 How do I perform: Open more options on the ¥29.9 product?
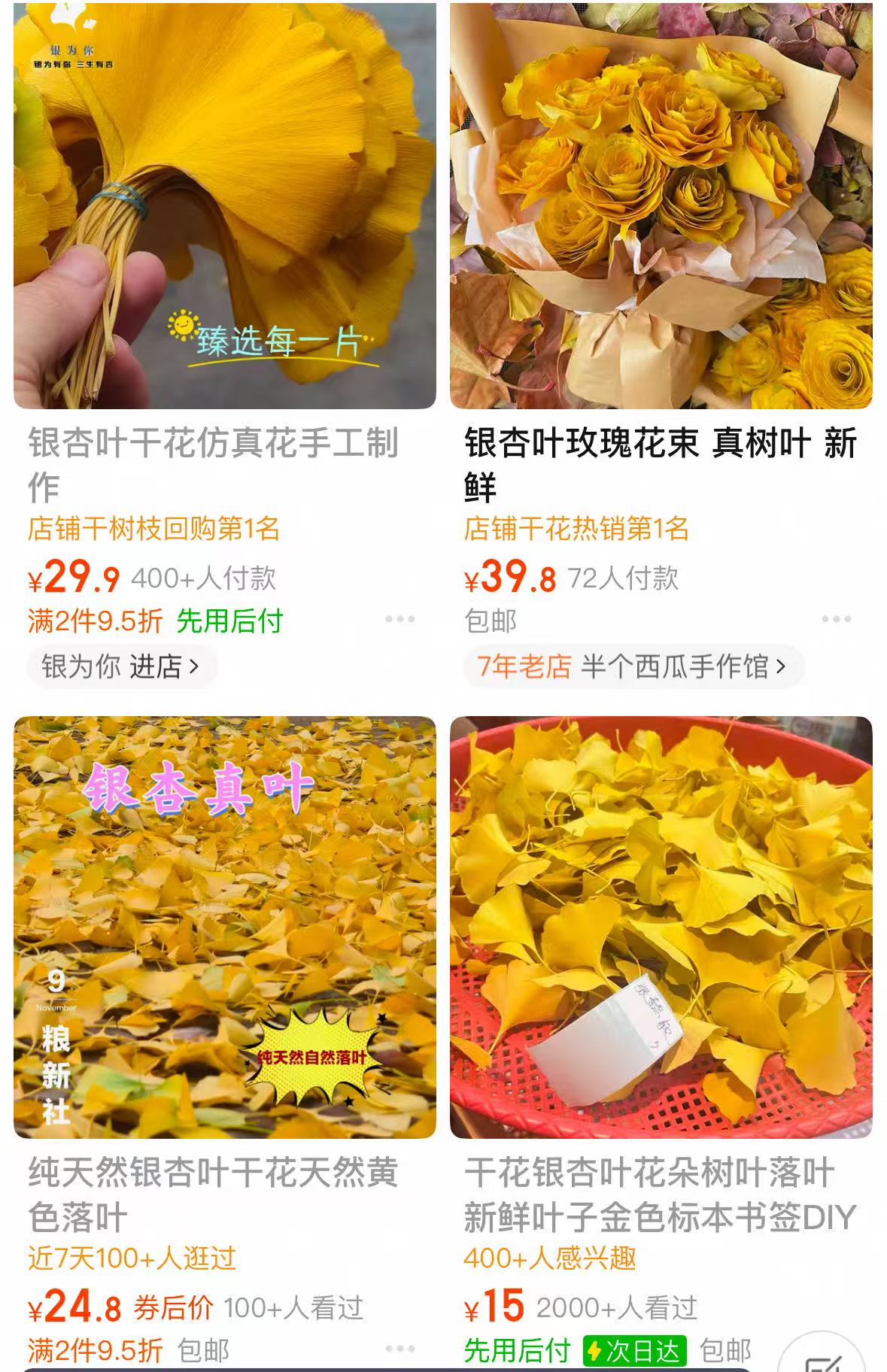point(399,619)
